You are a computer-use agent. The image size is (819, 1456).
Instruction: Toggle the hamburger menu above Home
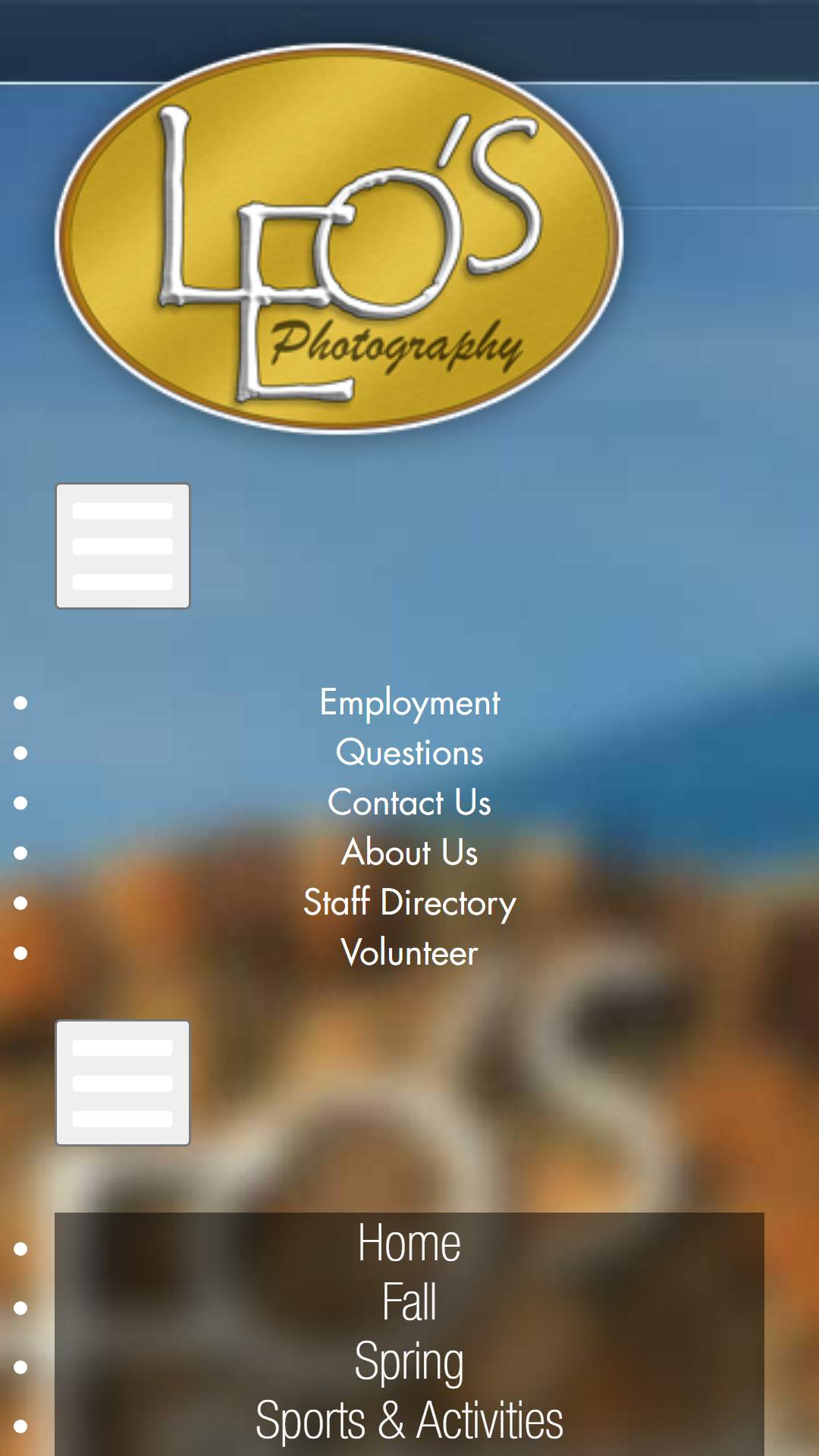pyautogui.click(x=123, y=1083)
